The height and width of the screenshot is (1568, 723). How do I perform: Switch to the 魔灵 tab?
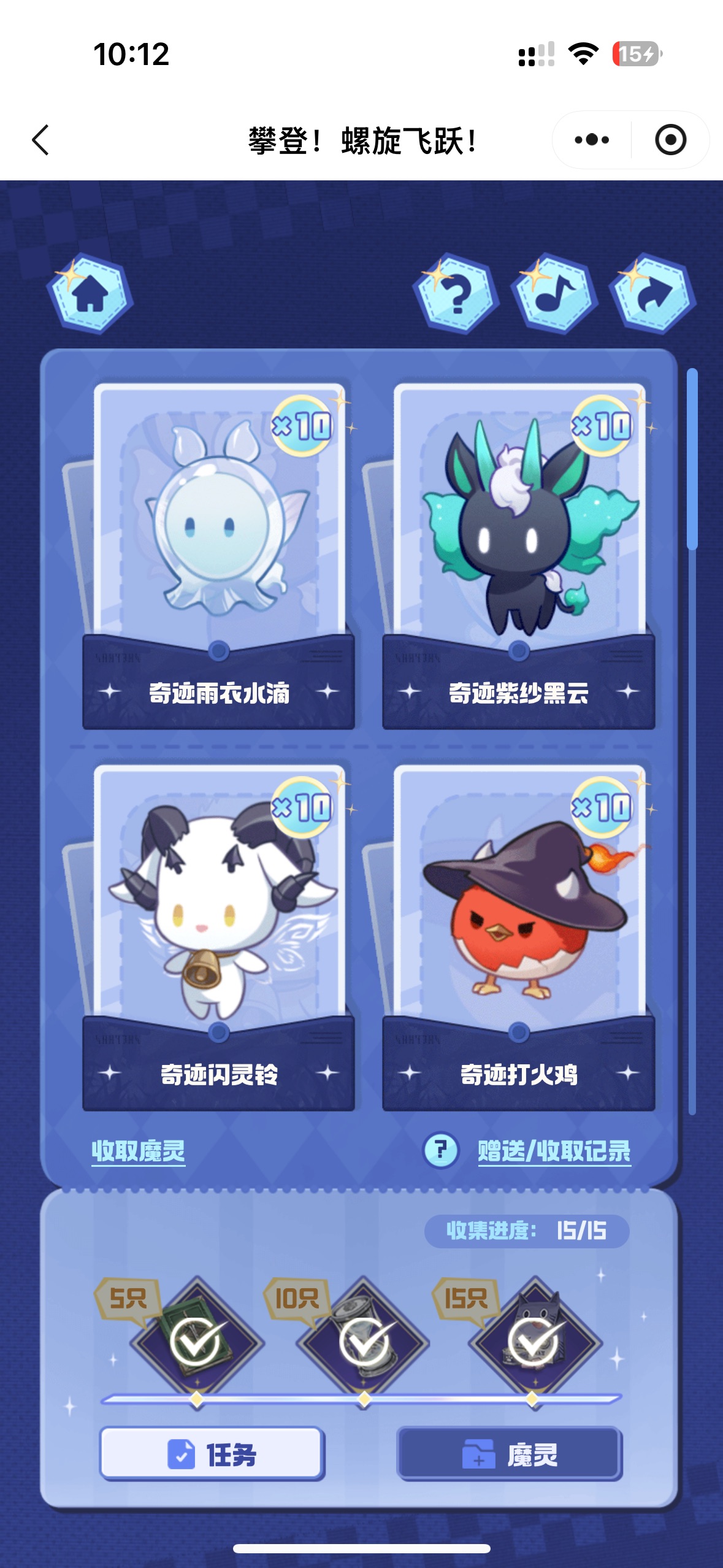[x=510, y=1454]
